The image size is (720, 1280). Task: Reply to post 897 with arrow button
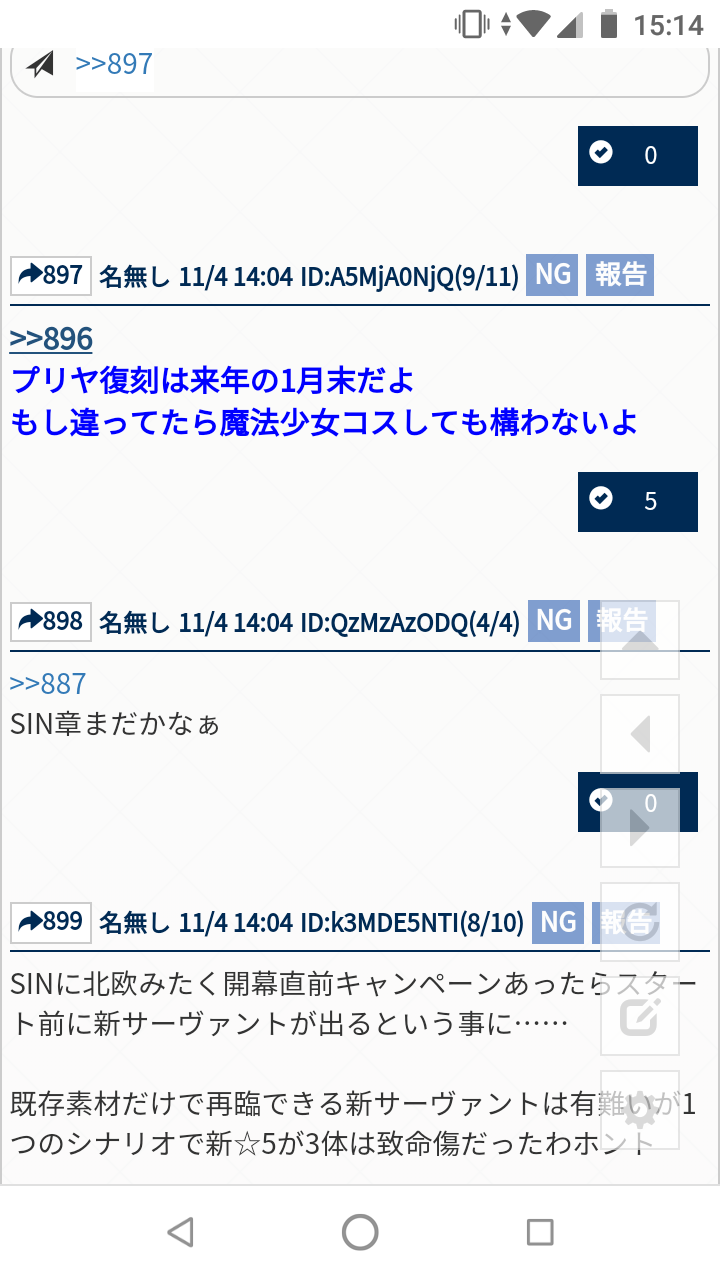[51, 275]
